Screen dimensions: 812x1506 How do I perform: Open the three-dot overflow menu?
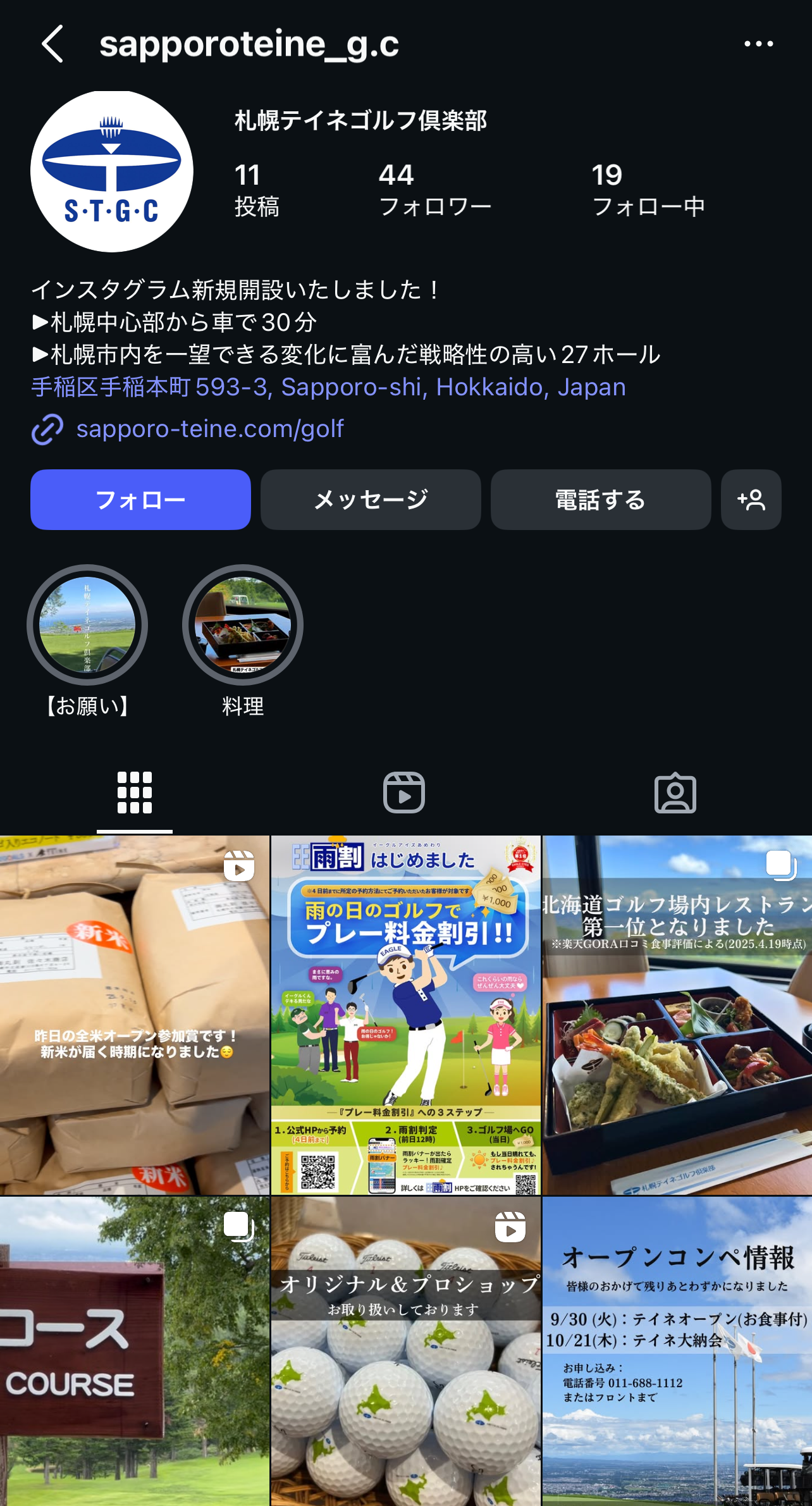point(758,44)
